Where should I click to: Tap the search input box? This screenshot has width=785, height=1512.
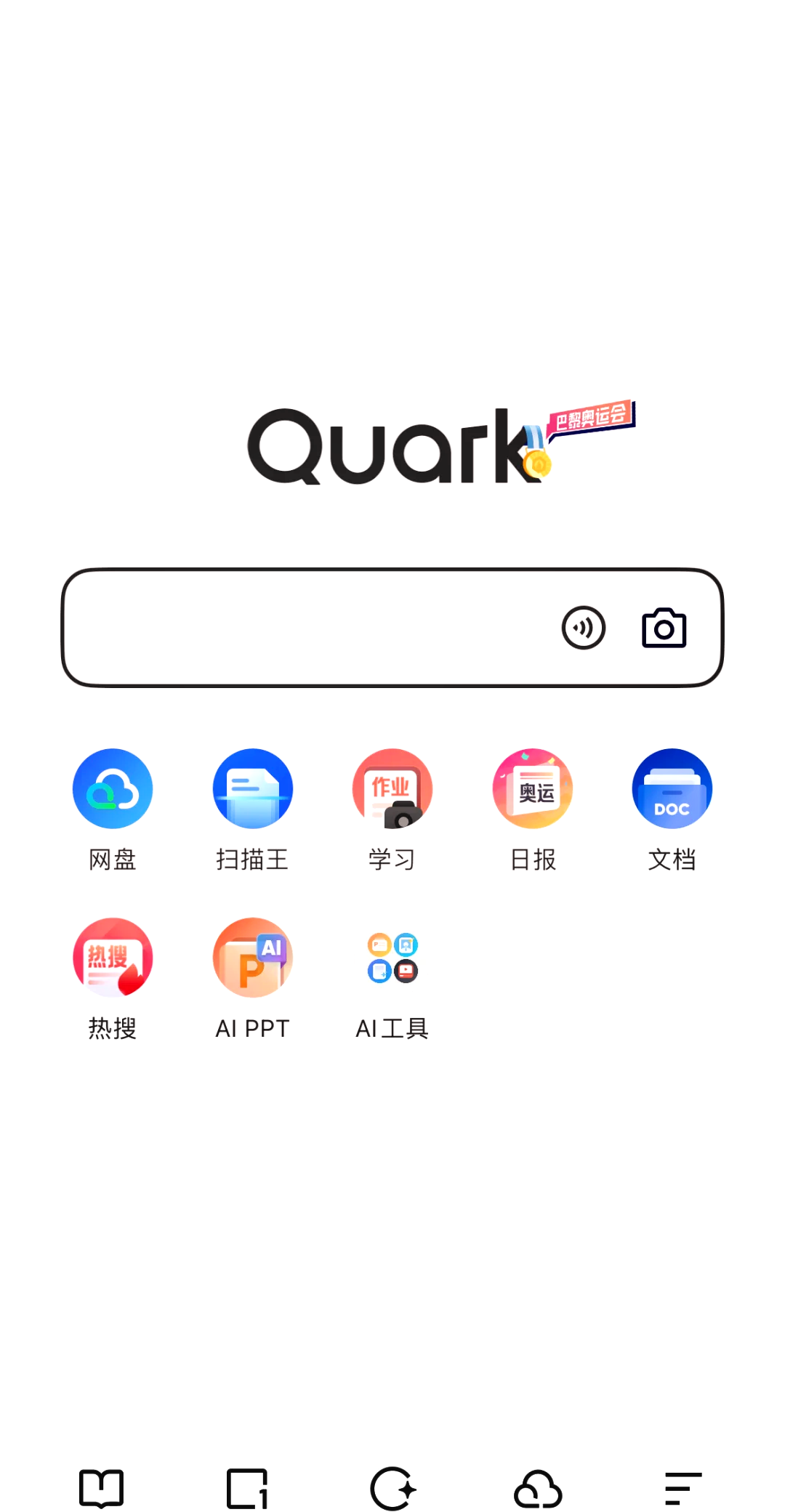(x=305, y=628)
